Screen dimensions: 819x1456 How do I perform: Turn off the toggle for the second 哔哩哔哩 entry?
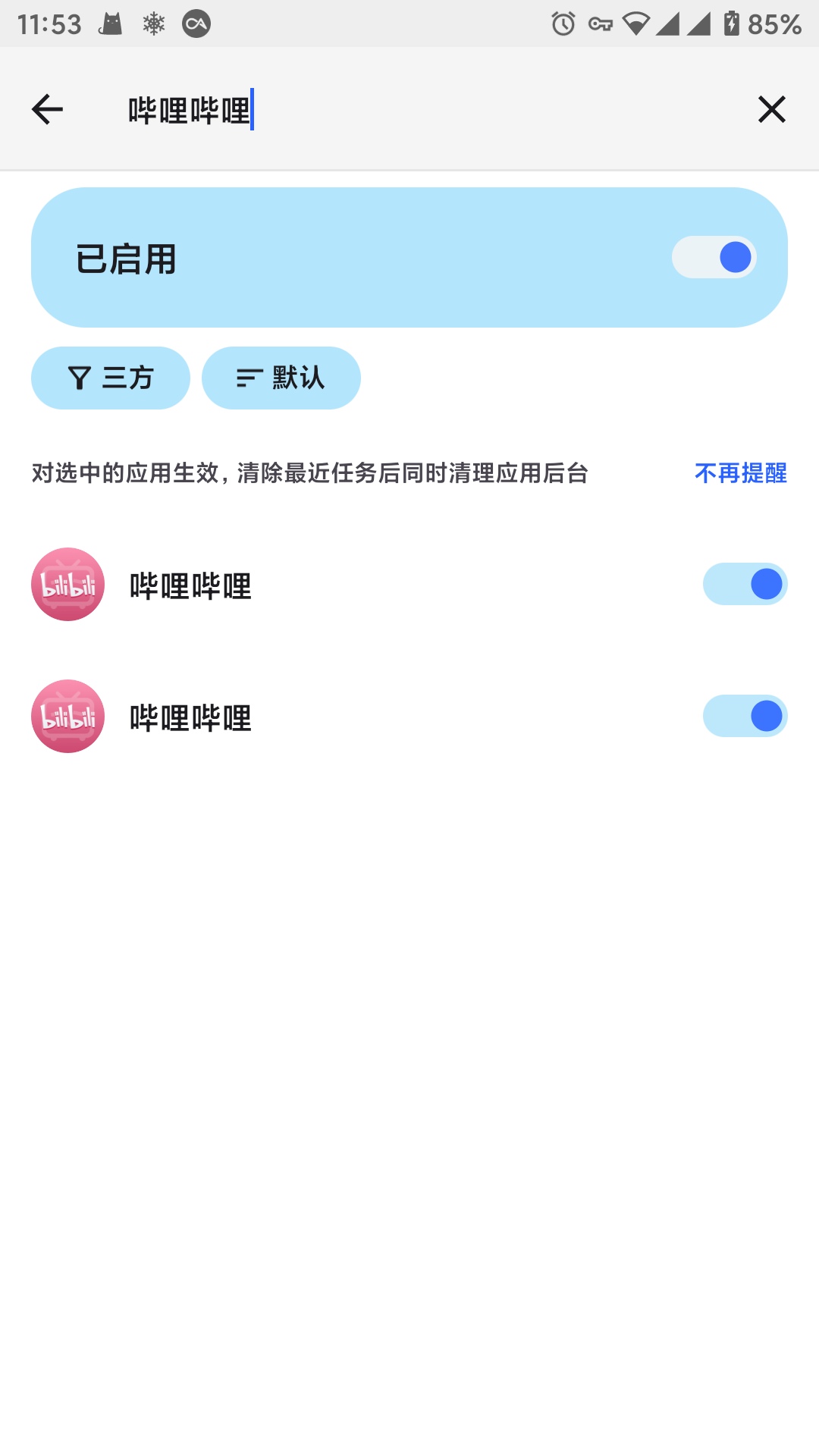[744, 716]
